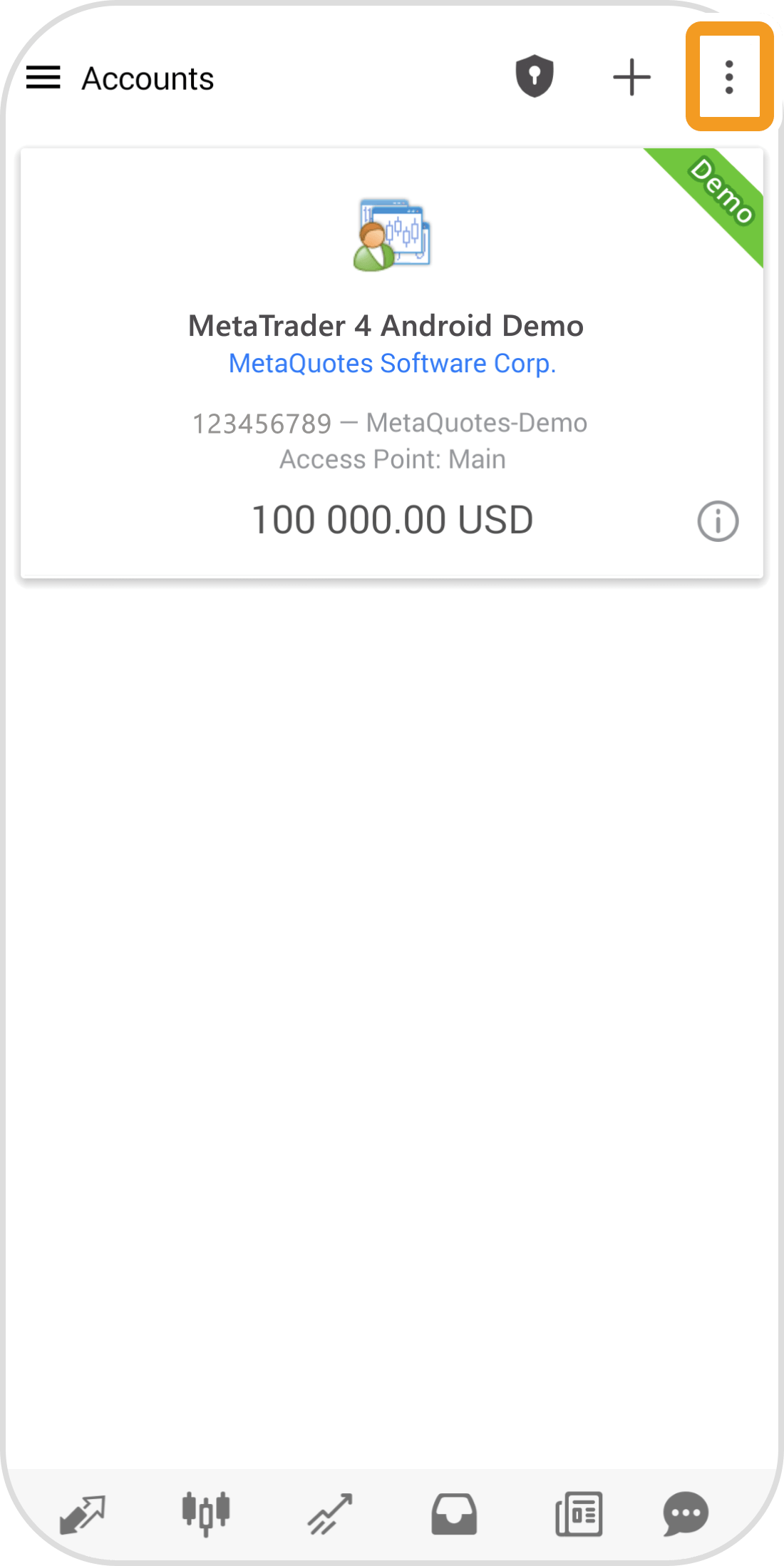Open the Trade tab with trend arrow
784x1566 pixels.
tap(330, 1513)
